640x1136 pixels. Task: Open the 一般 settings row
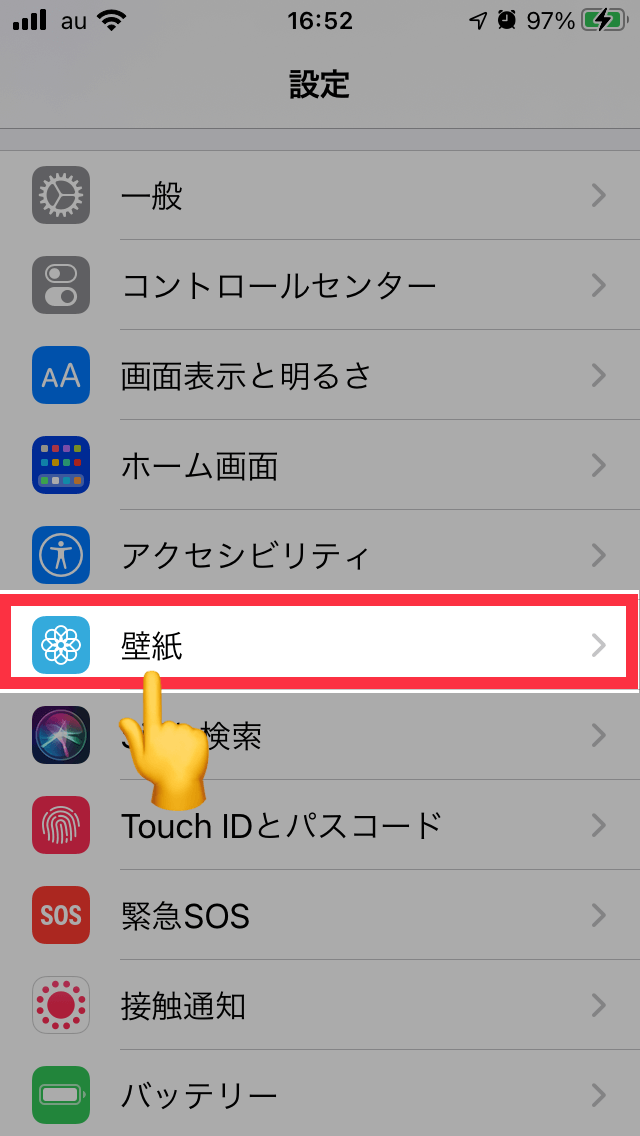tap(320, 196)
